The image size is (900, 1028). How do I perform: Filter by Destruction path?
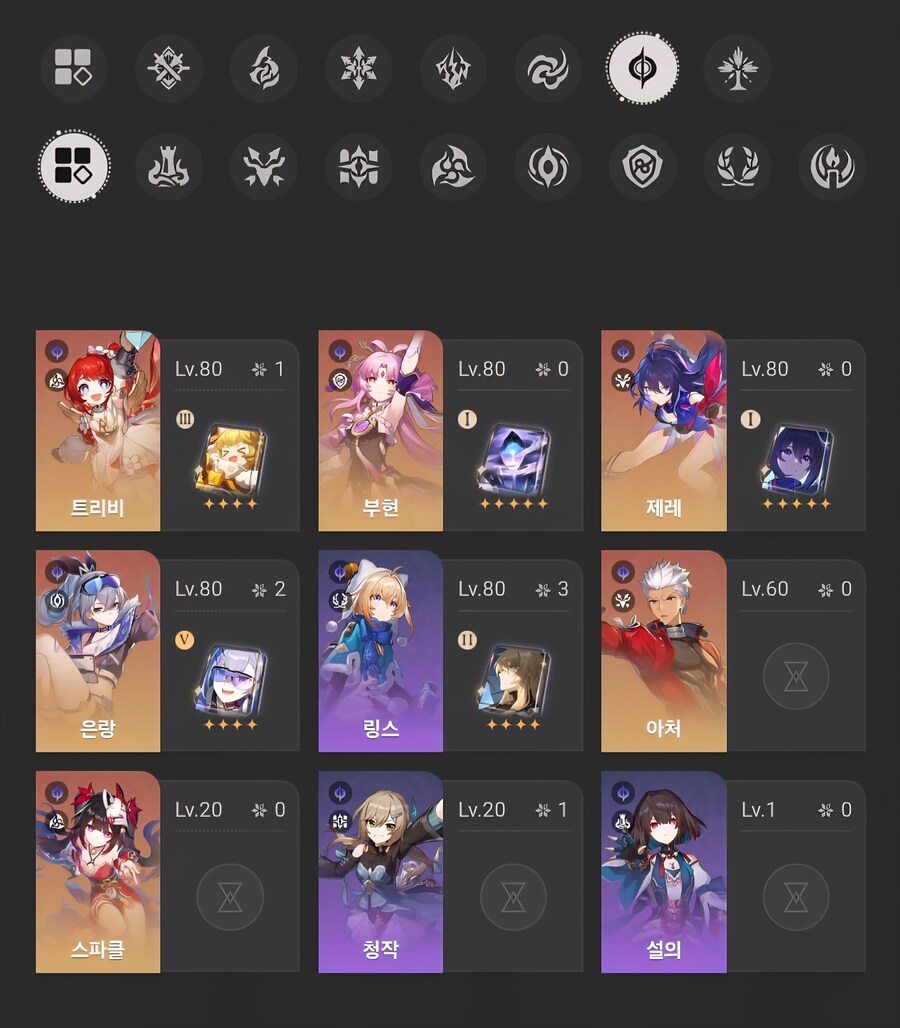[x=169, y=166]
